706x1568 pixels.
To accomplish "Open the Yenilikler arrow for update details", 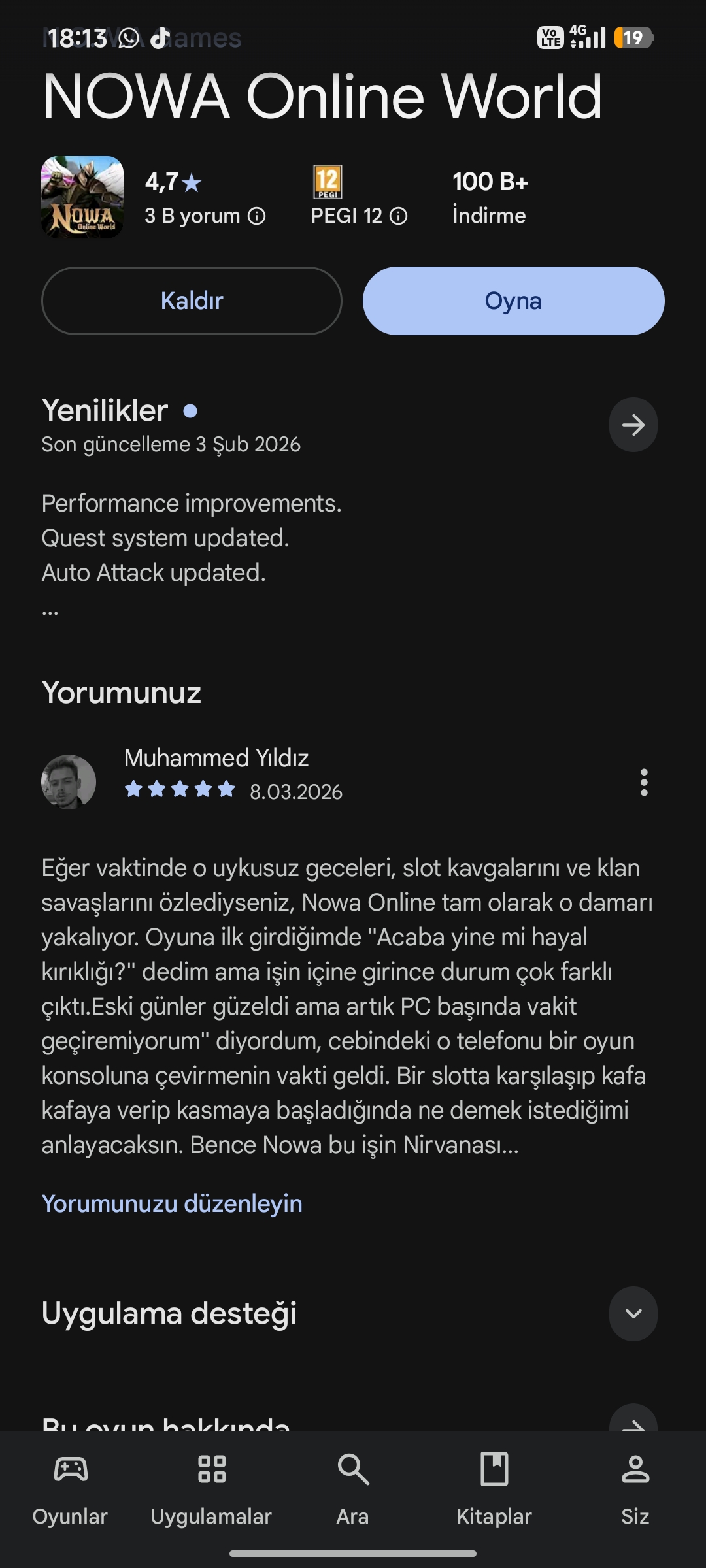I will (633, 425).
